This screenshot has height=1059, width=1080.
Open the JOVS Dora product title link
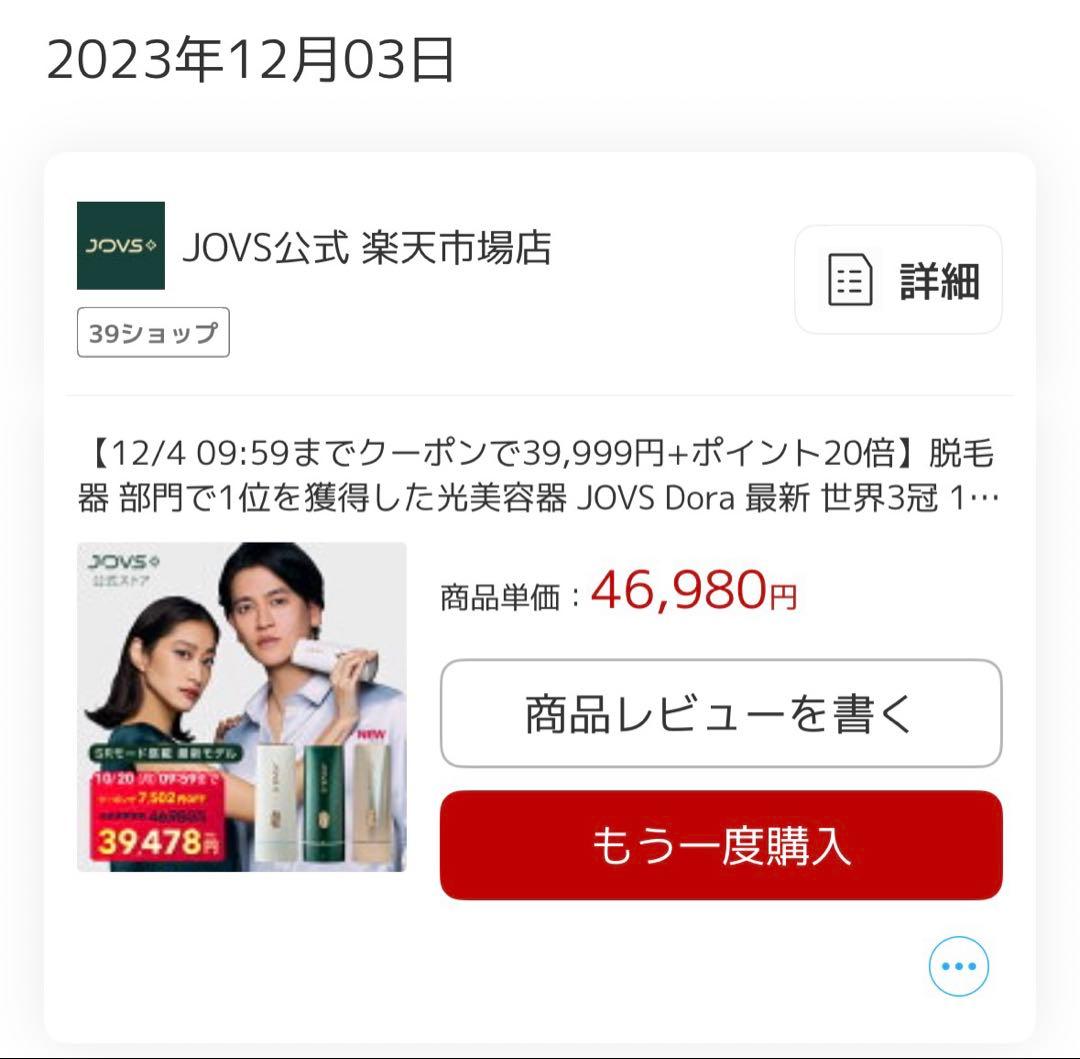(x=538, y=475)
